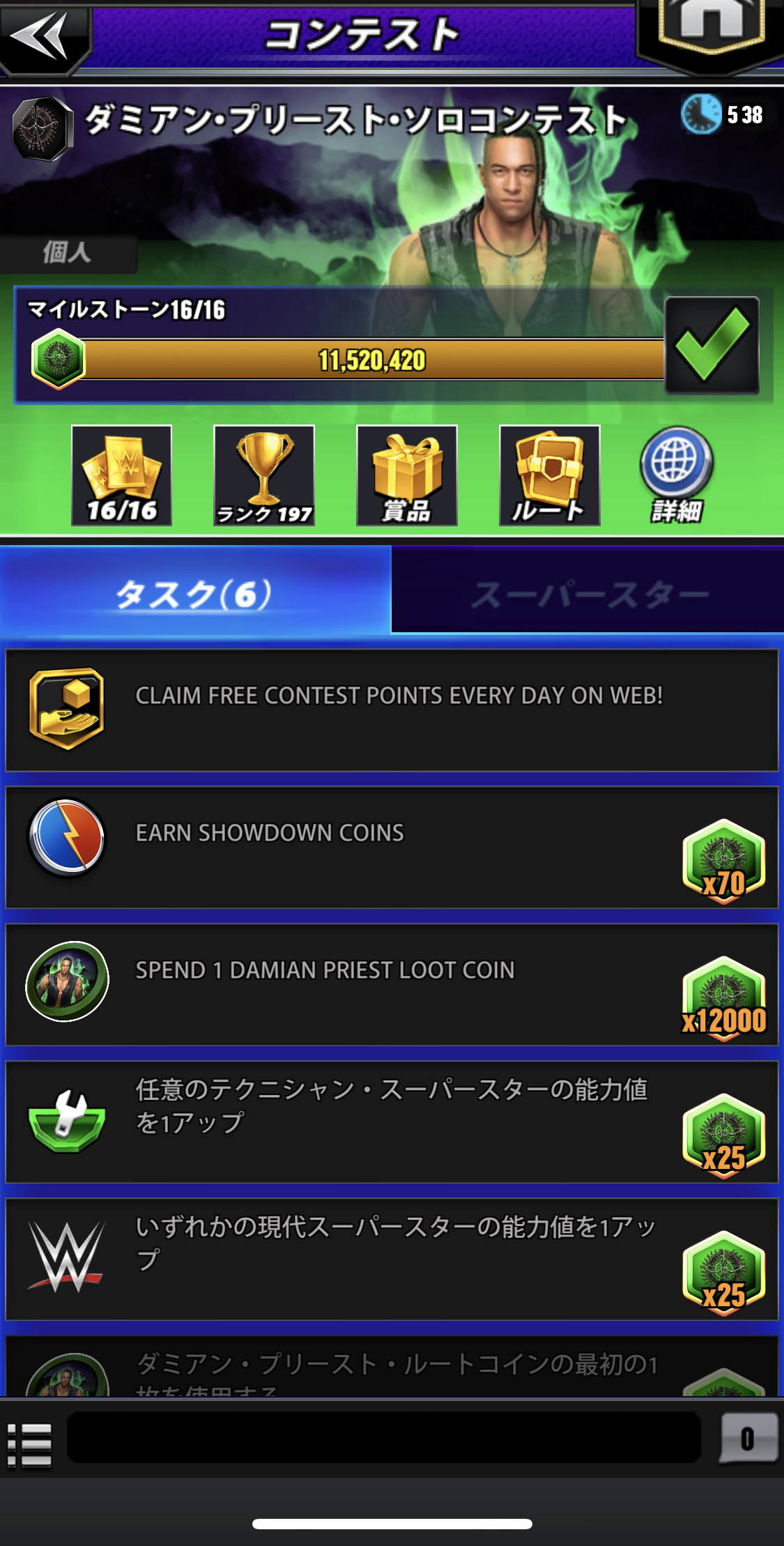Return to the home screen
The image size is (784, 1546).
[x=711, y=28]
